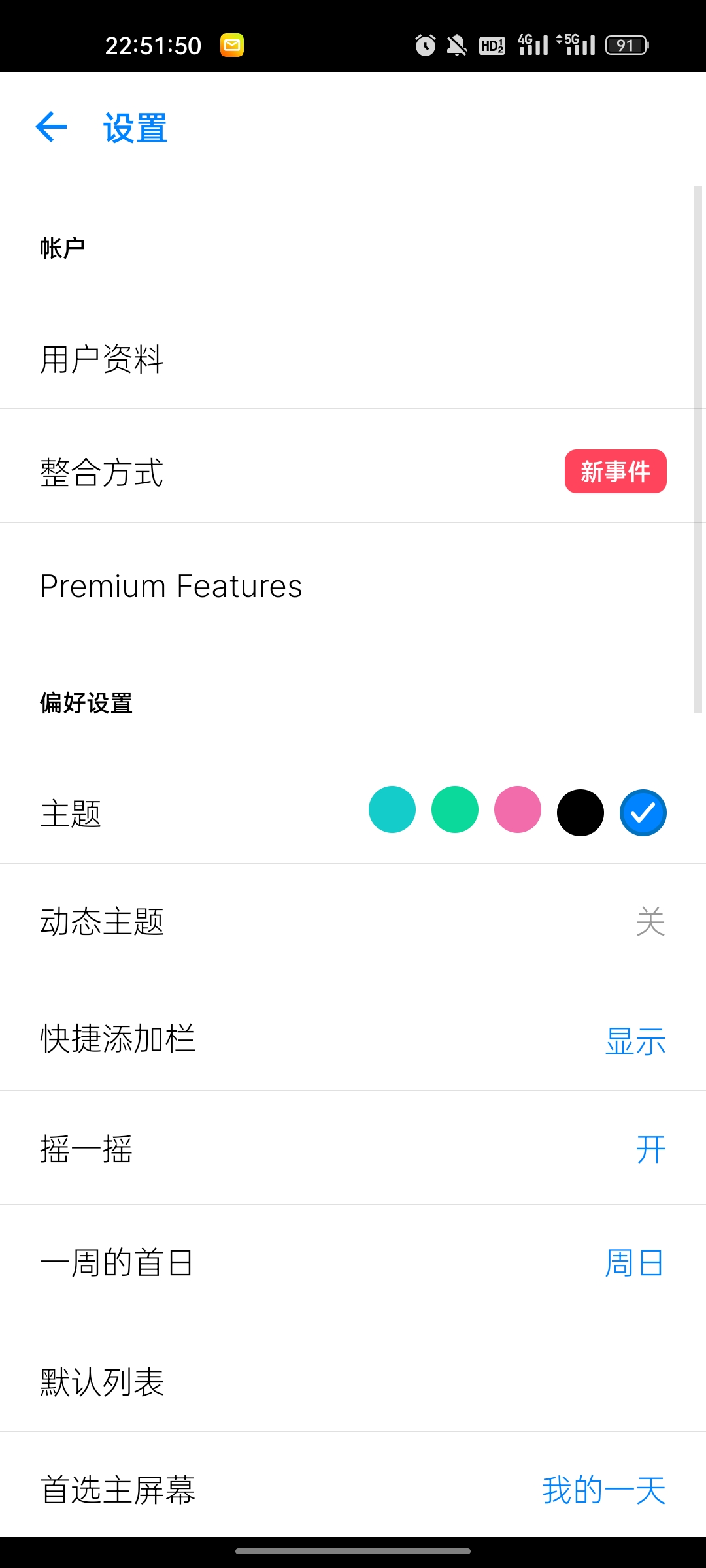706x1568 pixels.
Task: Tap the selected blue theme color
Action: (x=643, y=813)
